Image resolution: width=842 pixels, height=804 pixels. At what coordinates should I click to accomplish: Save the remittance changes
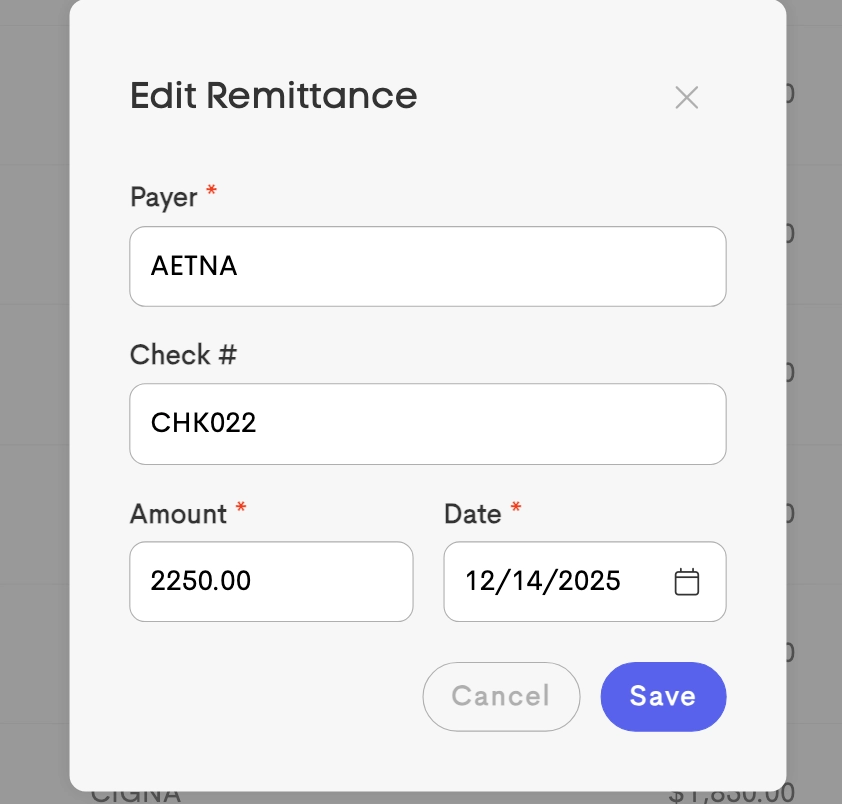662,696
